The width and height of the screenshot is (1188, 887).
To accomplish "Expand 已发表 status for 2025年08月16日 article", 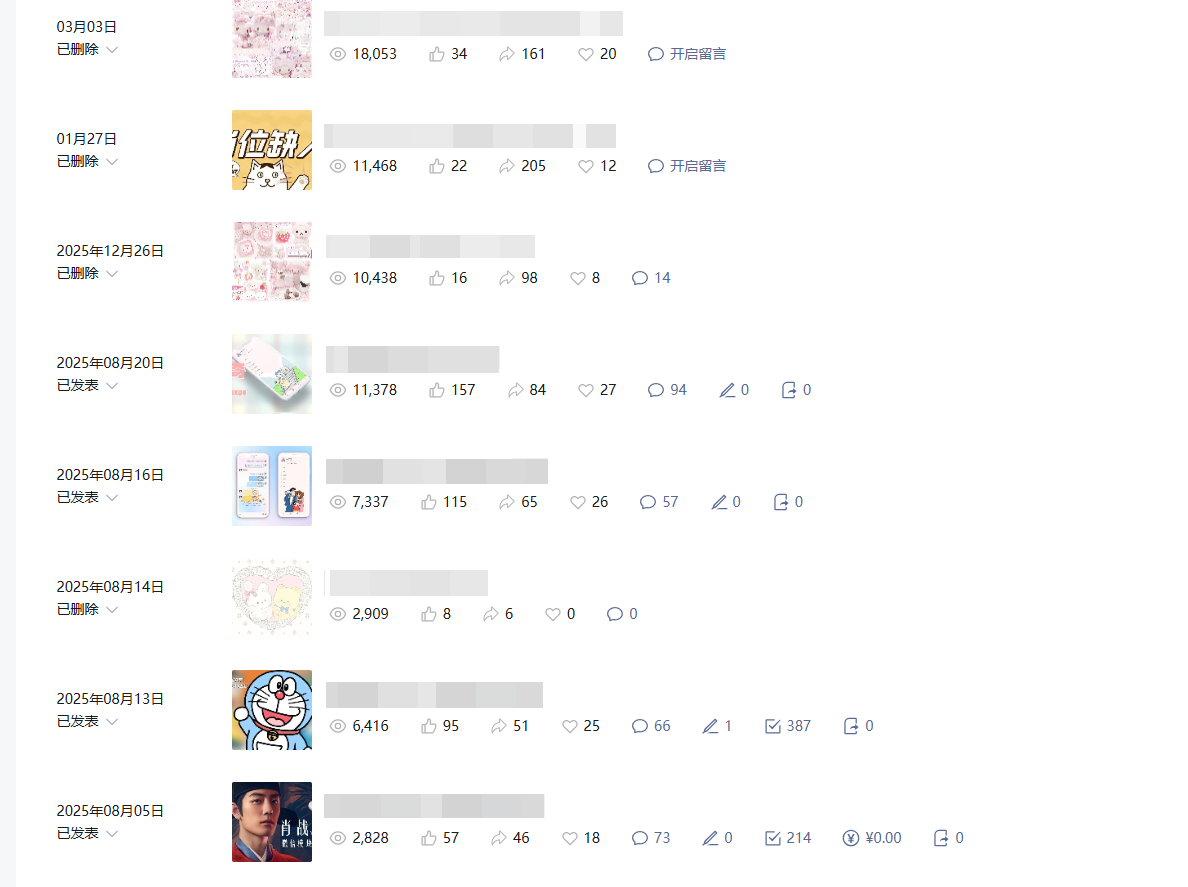I will [112, 498].
